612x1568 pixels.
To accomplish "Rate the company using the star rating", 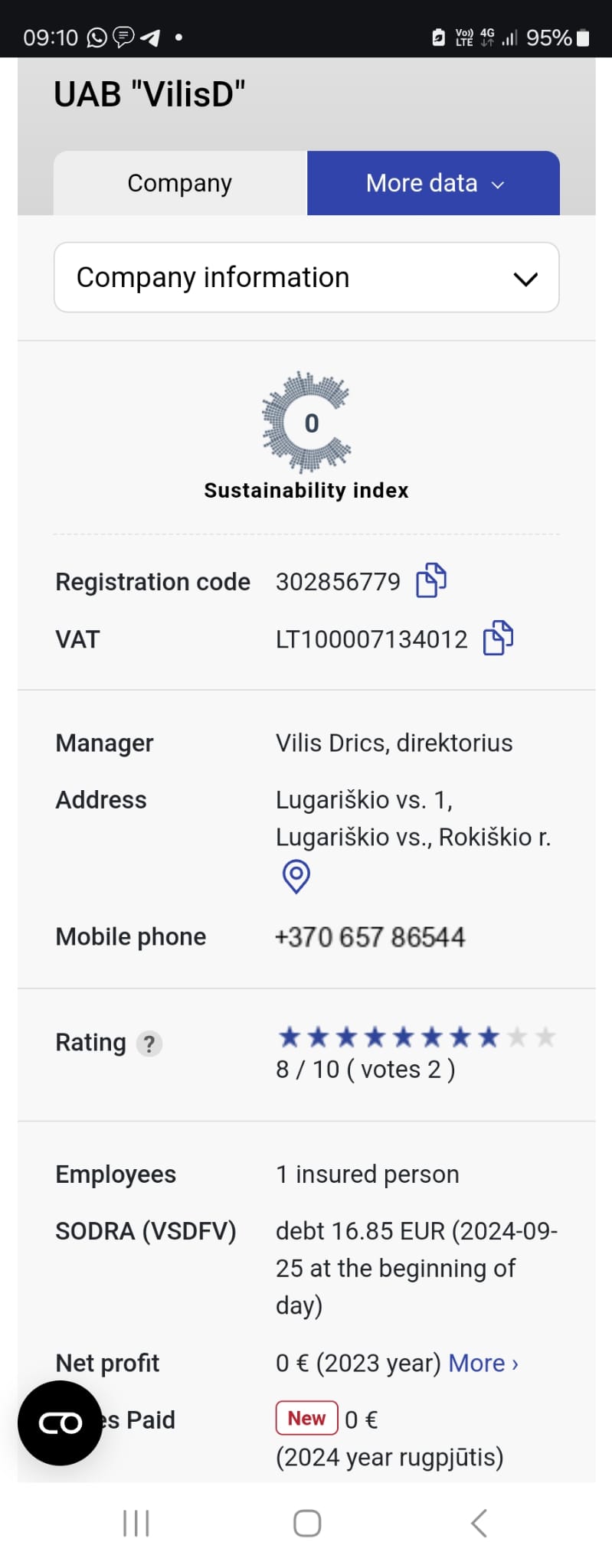I will (417, 1037).
